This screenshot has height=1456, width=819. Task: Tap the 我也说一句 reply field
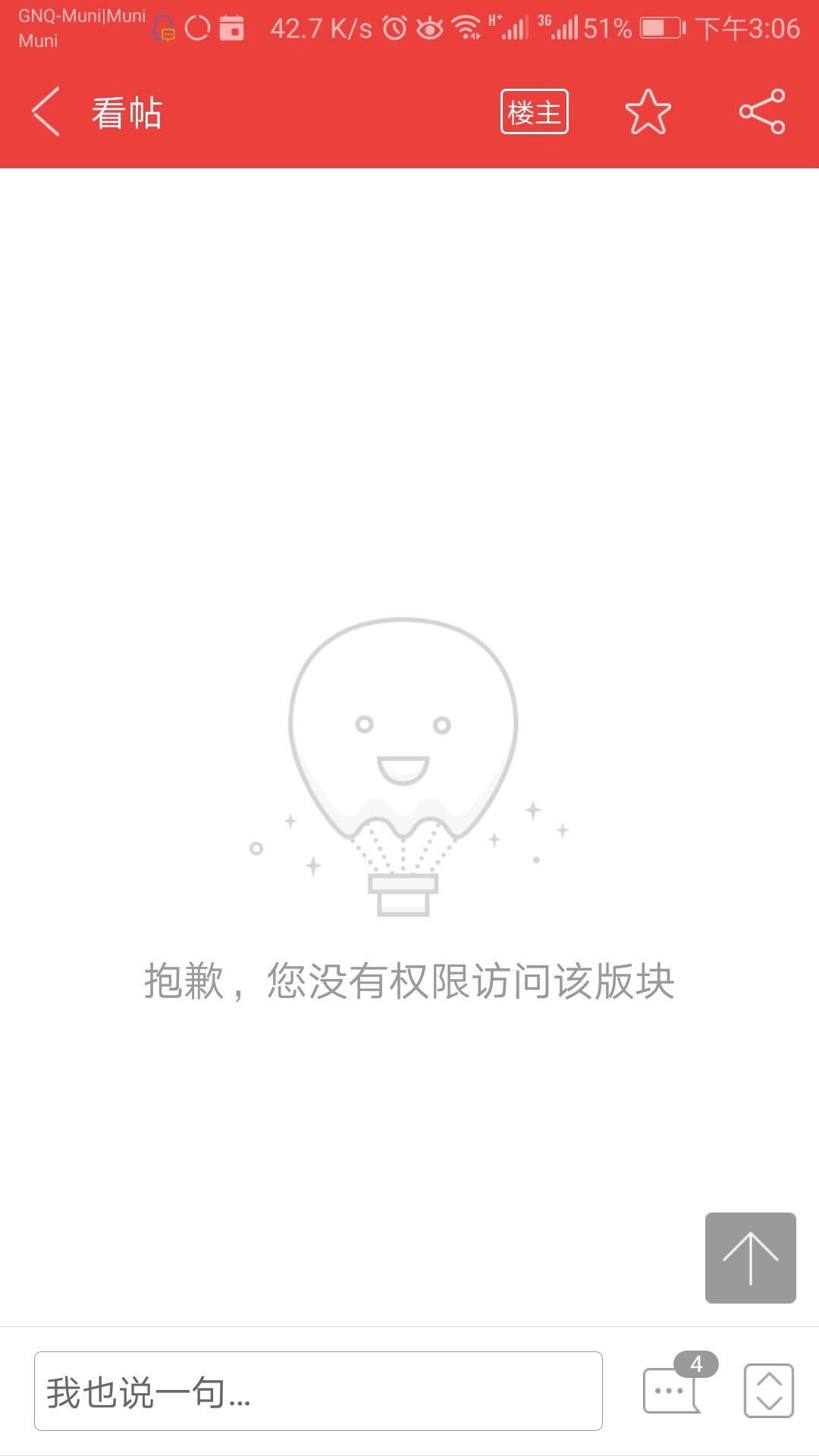pyautogui.click(x=318, y=1391)
